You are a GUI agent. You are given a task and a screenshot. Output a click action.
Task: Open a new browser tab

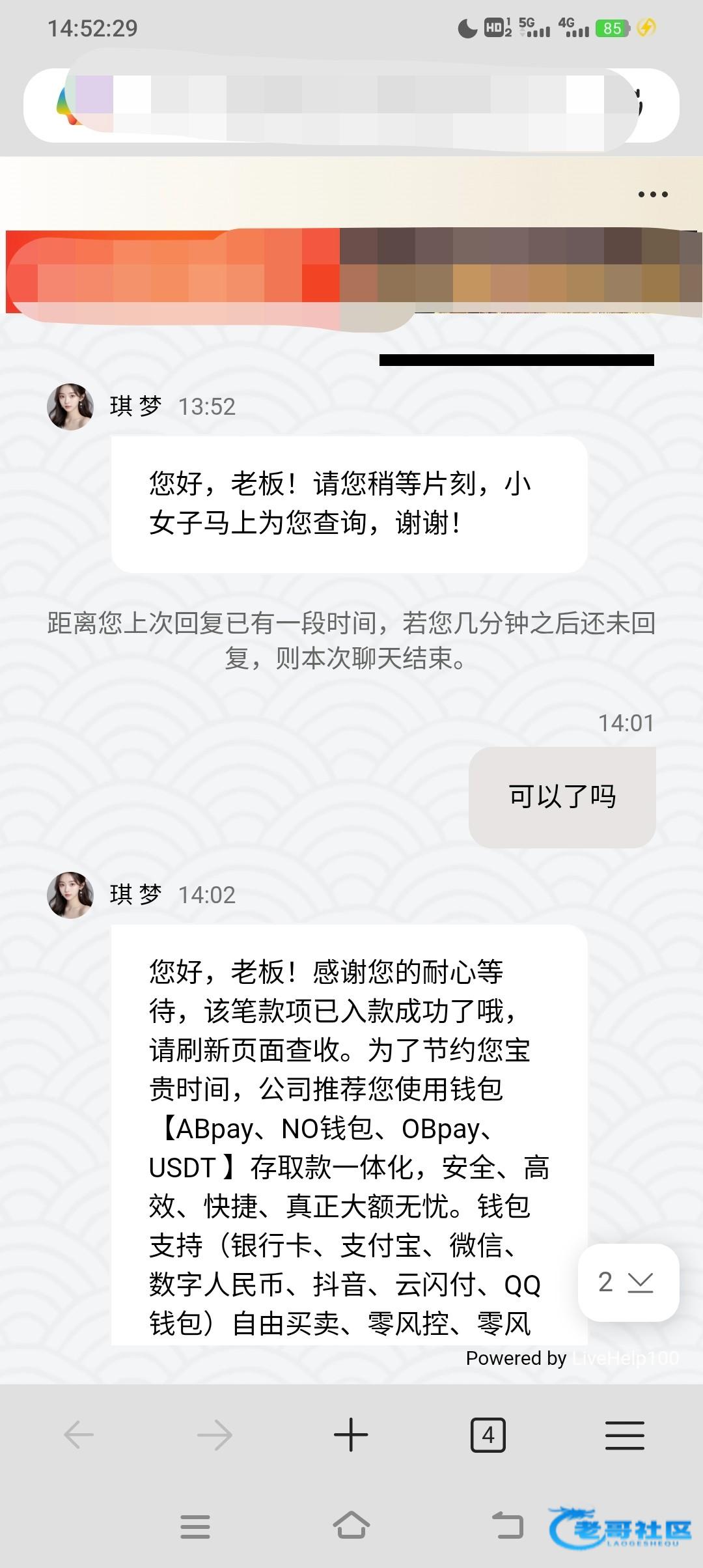(351, 1435)
